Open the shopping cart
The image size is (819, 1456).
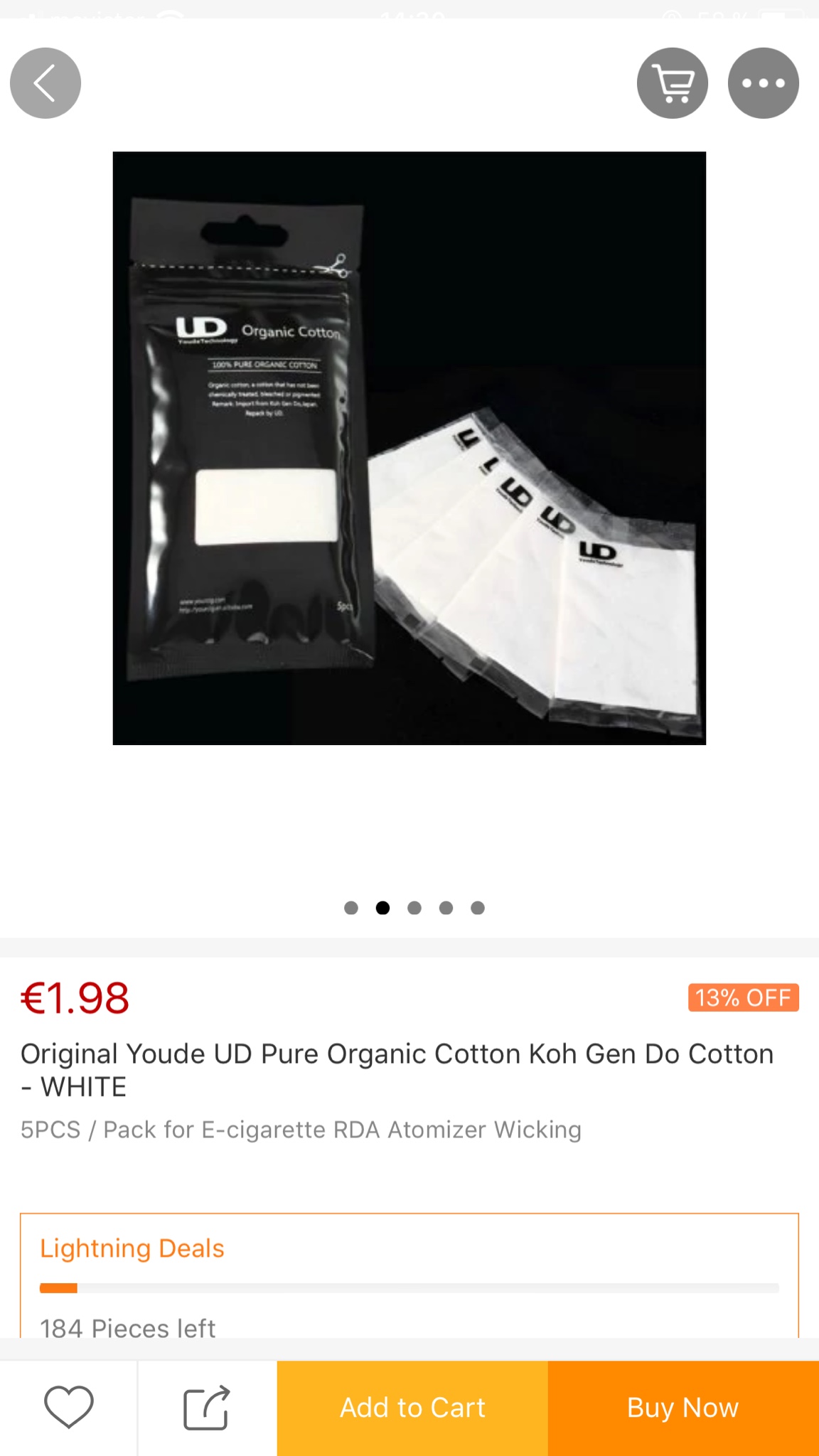(x=672, y=83)
